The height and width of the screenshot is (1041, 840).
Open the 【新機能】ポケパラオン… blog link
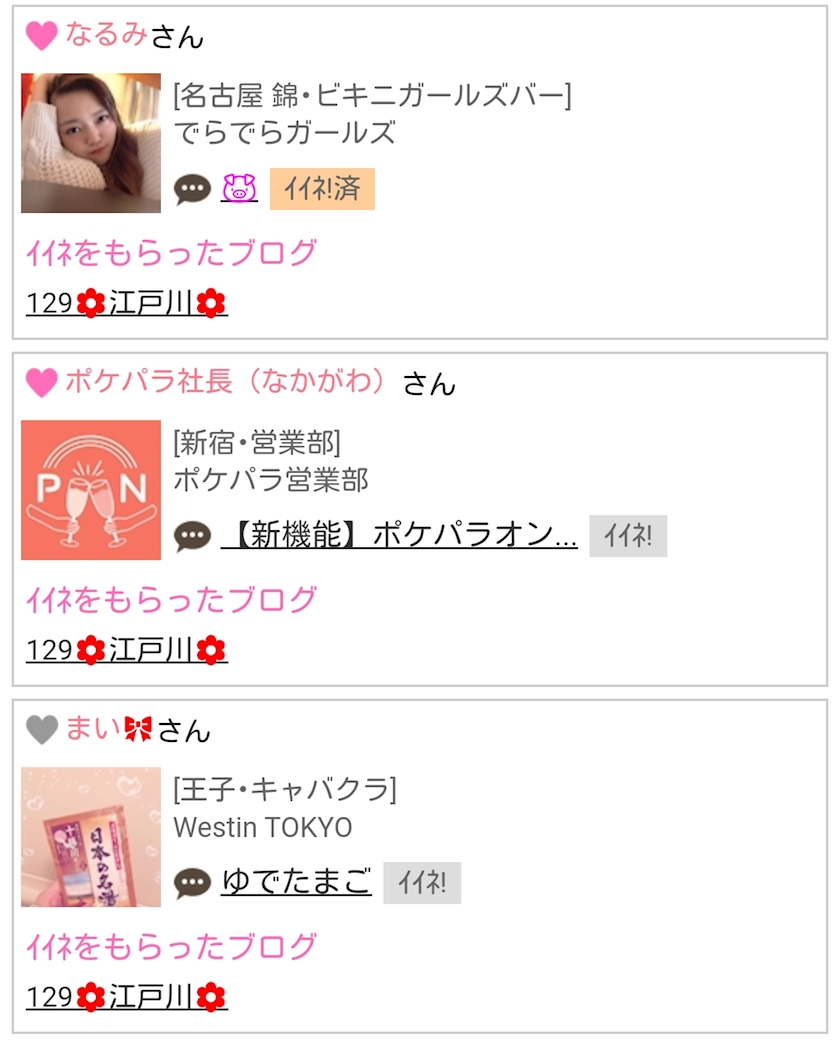point(399,535)
